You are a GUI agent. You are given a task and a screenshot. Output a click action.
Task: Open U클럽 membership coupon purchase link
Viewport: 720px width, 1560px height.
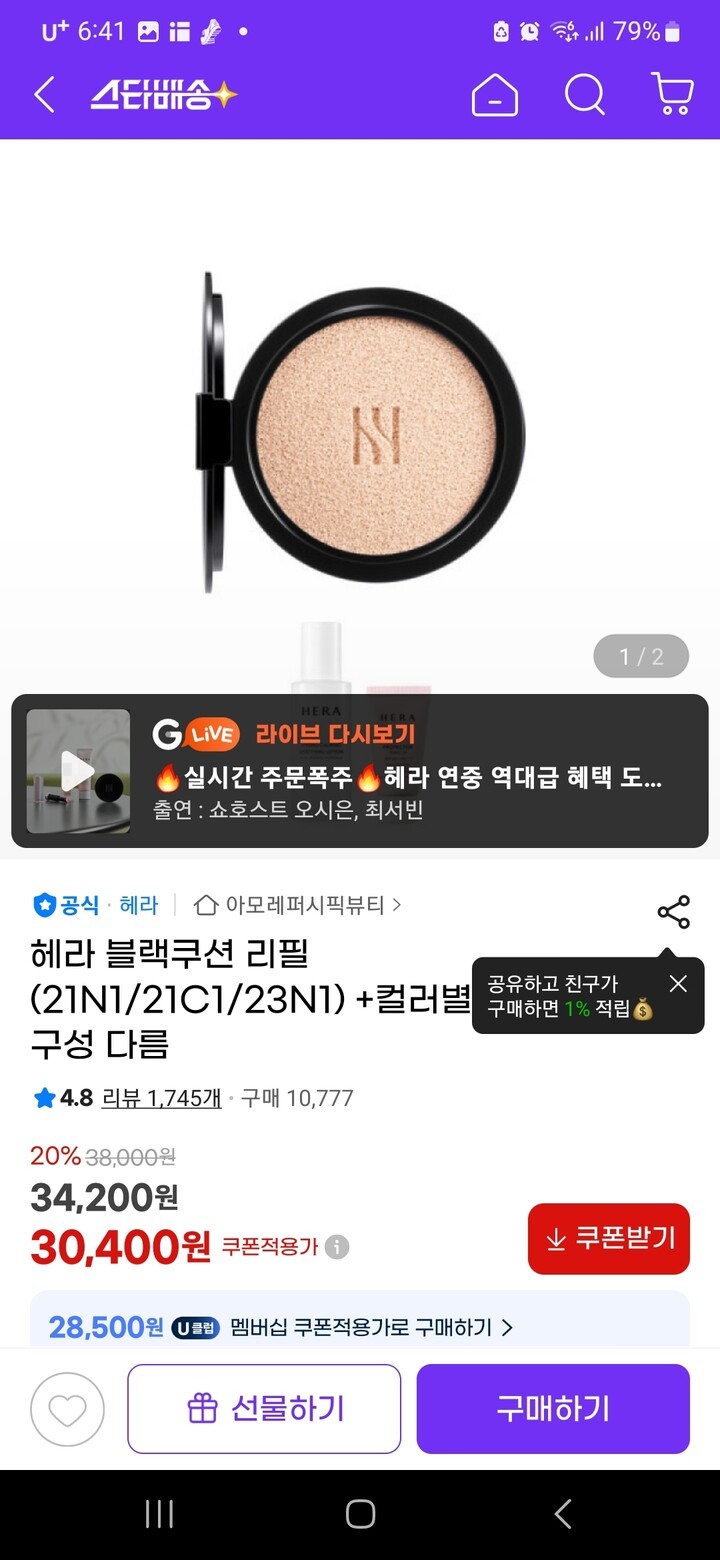[360, 1327]
